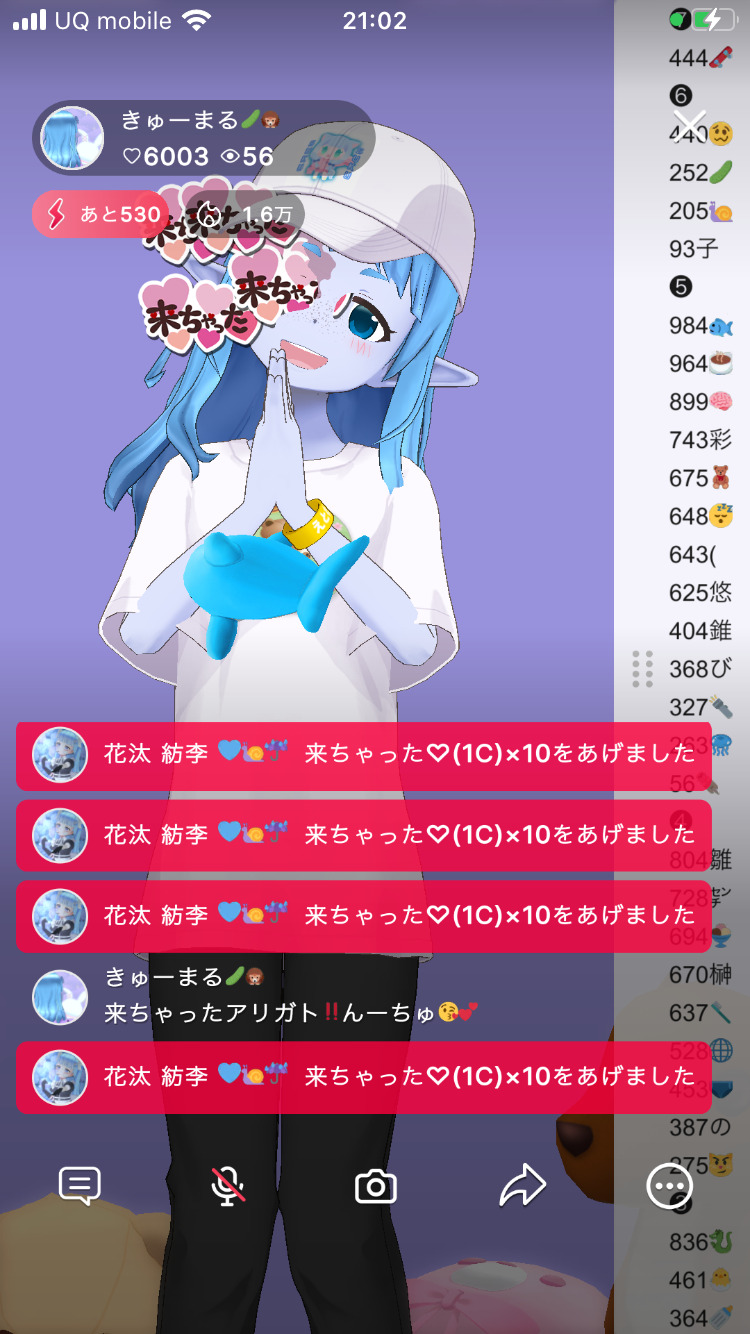Open the more options menu
This screenshot has height=1334, width=750.
[x=669, y=1186]
